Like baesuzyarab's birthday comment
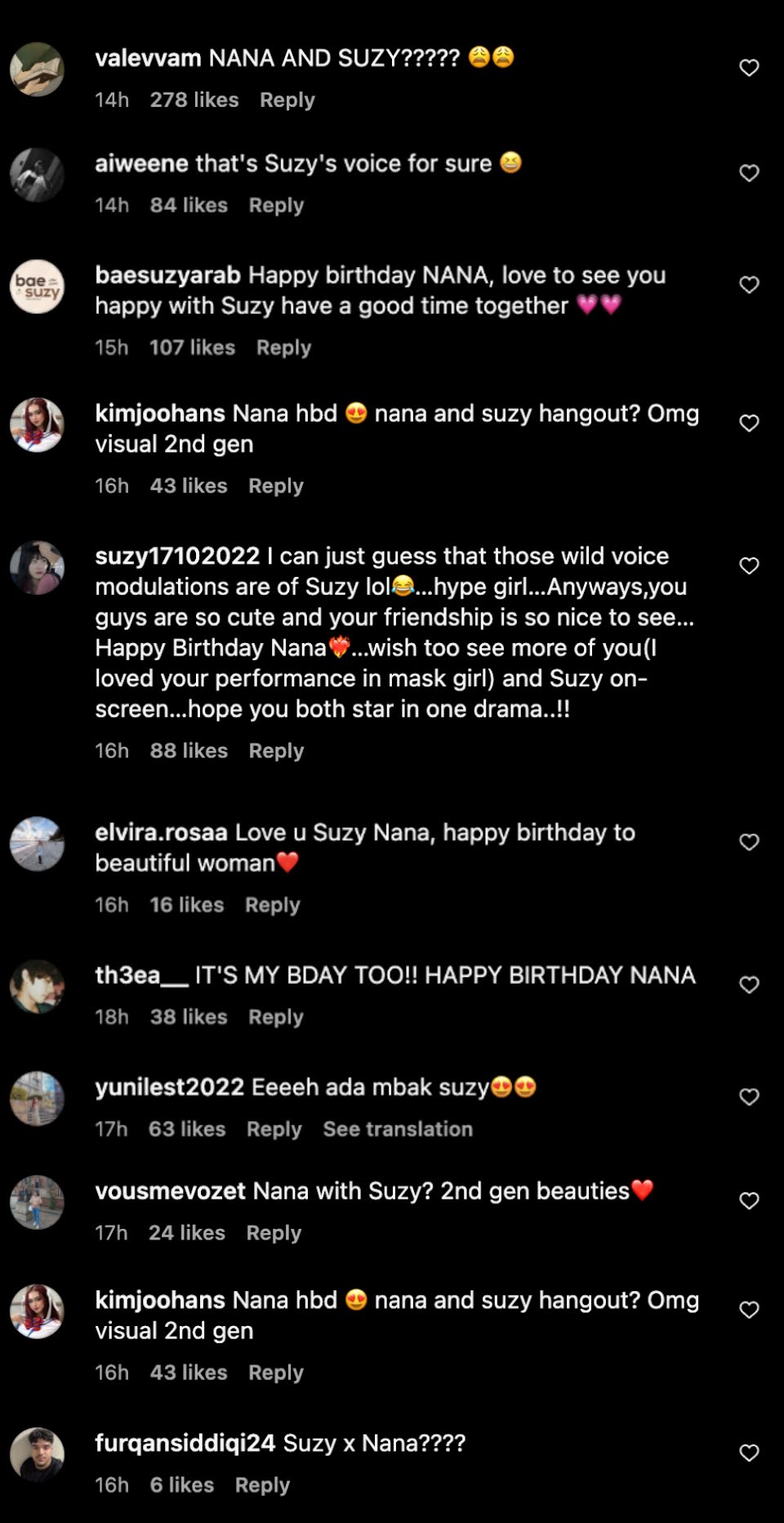Image resolution: width=784 pixels, height=1523 pixels. (x=749, y=284)
